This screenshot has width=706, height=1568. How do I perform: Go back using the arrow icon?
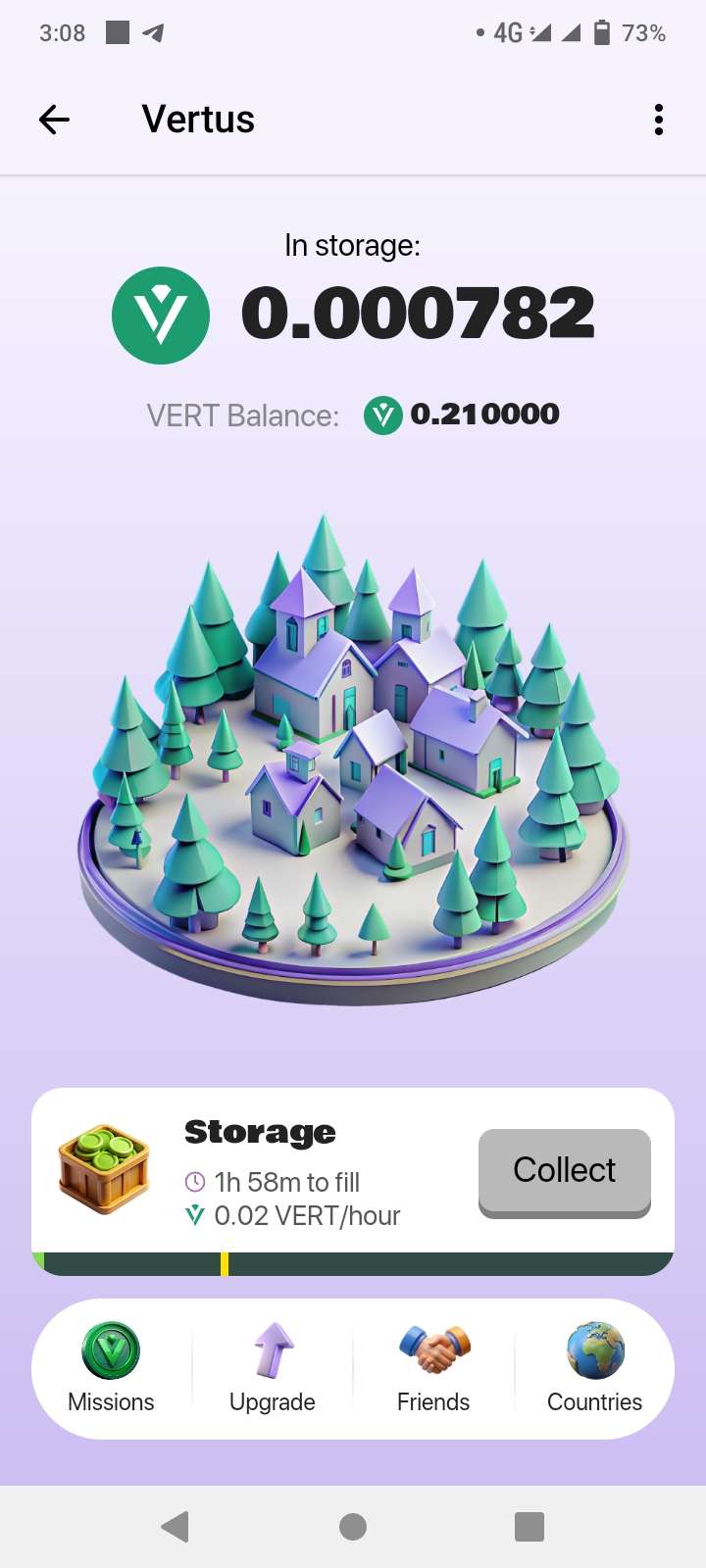tap(54, 120)
